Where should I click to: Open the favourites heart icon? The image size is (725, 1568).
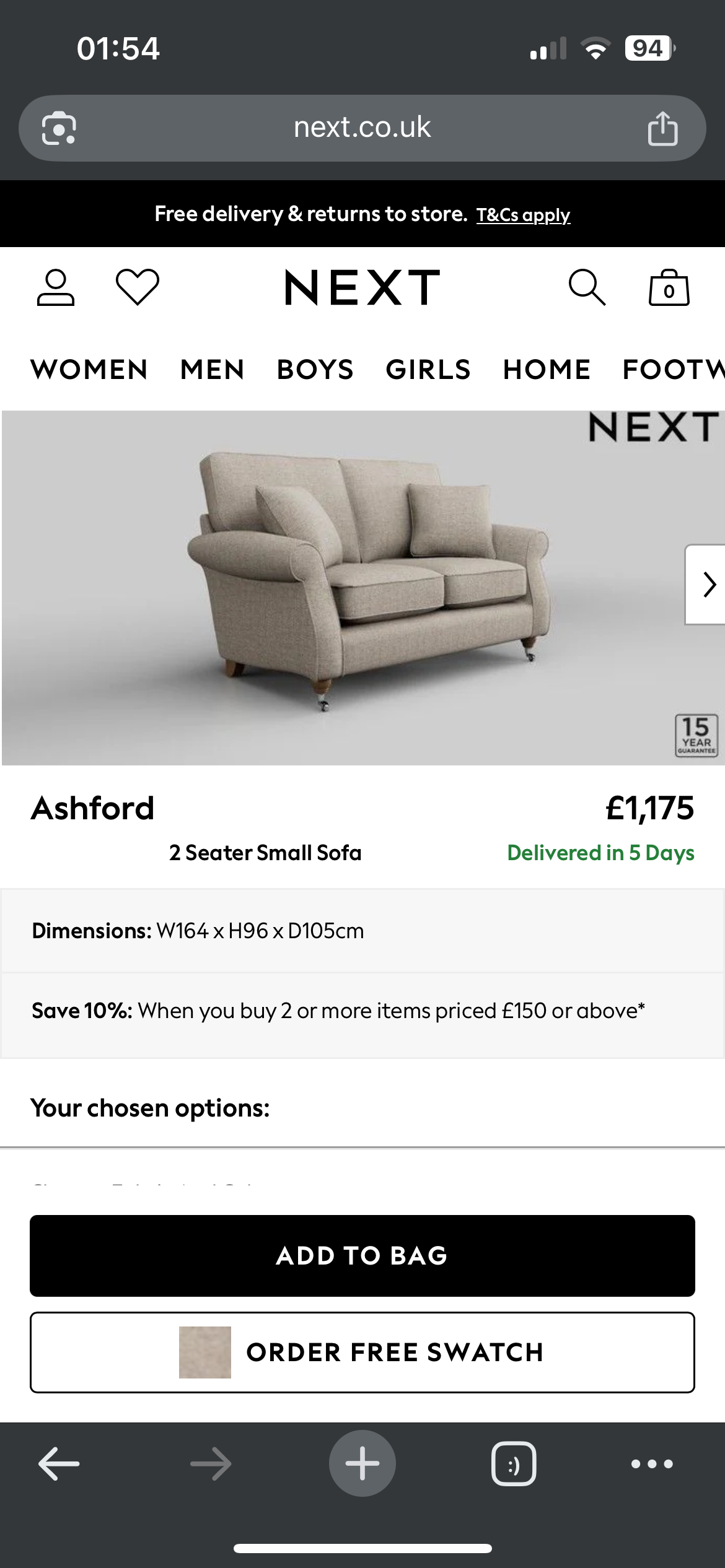click(x=138, y=287)
